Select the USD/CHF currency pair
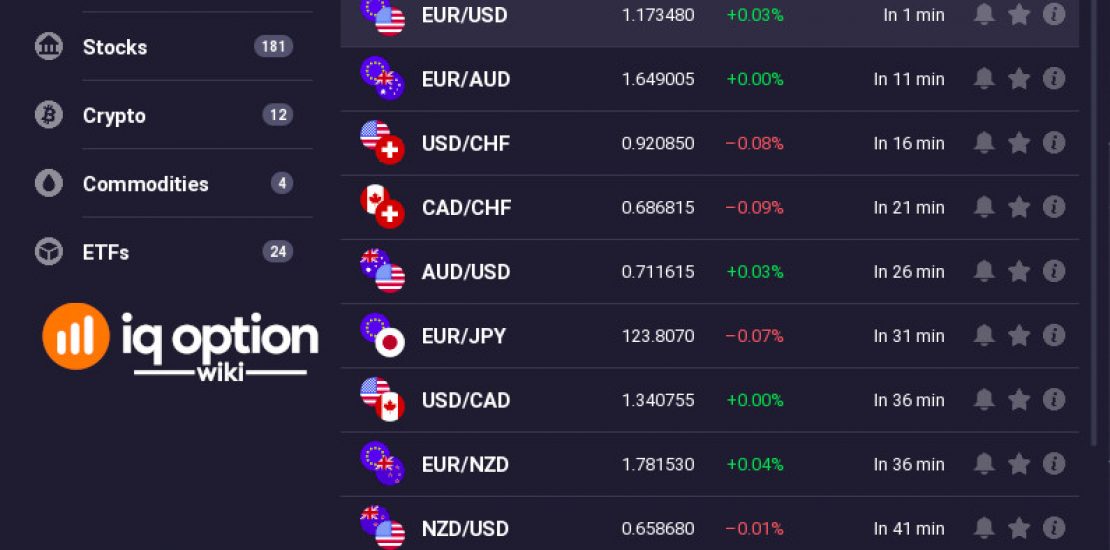Screen dimensions: 1110x550 [x=466, y=143]
